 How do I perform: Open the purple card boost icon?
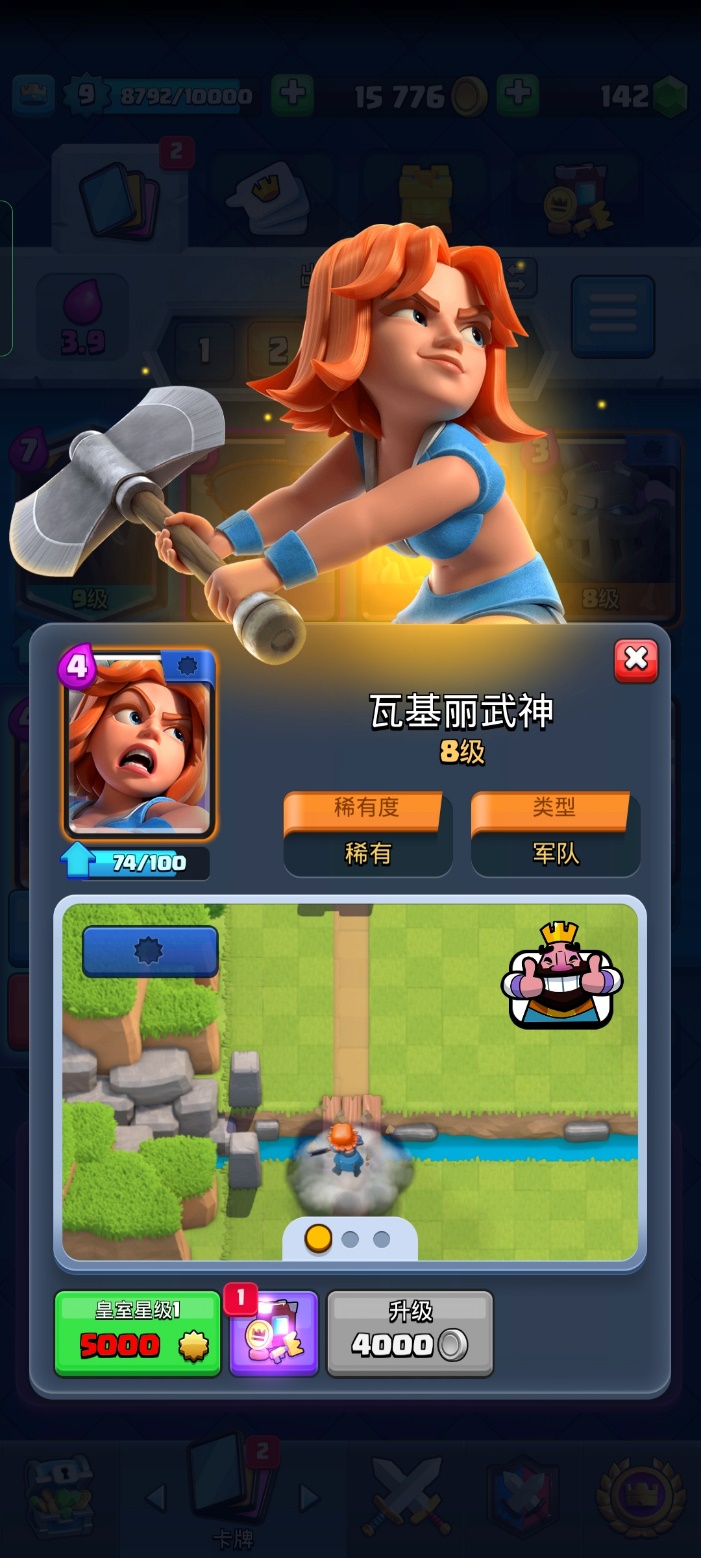[274, 1333]
